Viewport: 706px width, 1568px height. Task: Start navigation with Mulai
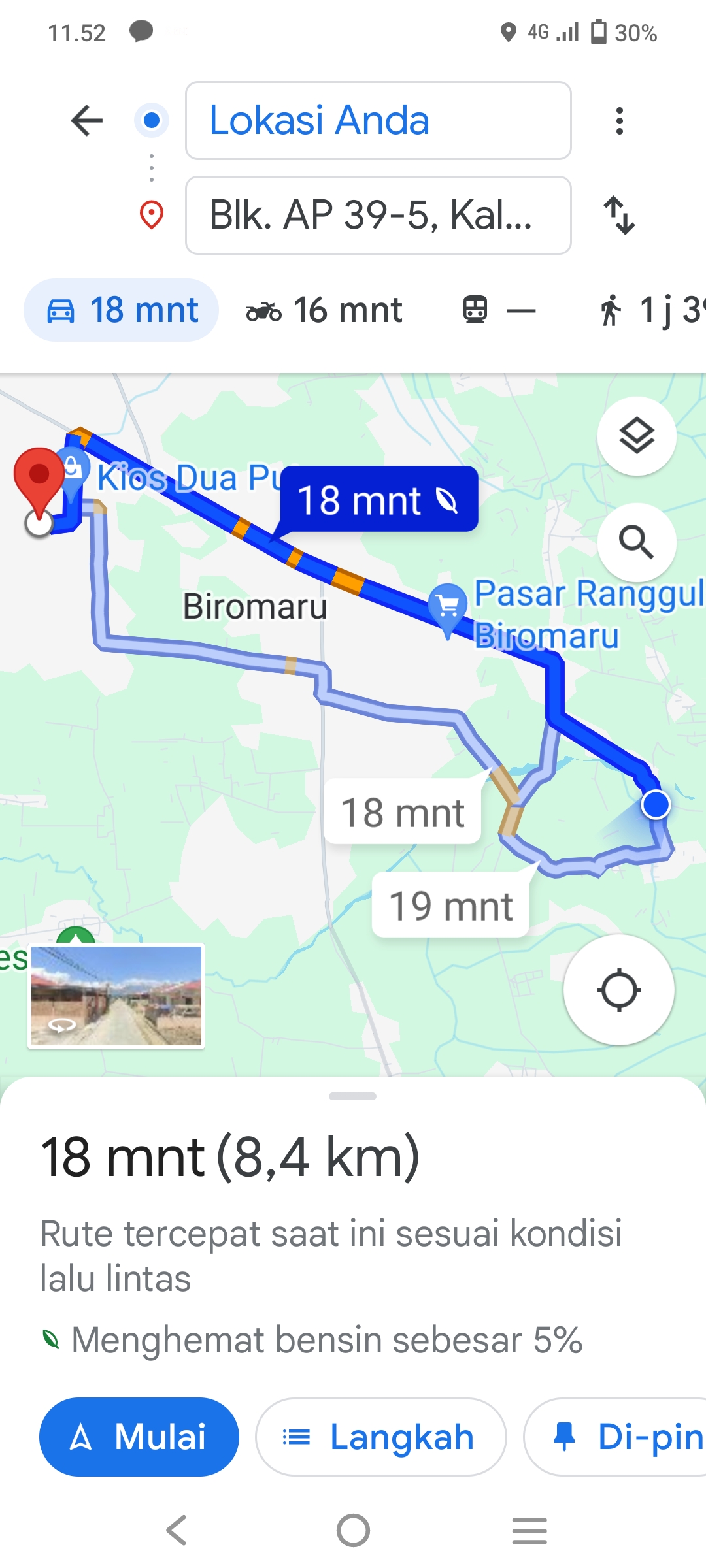pyautogui.click(x=139, y=1437)
